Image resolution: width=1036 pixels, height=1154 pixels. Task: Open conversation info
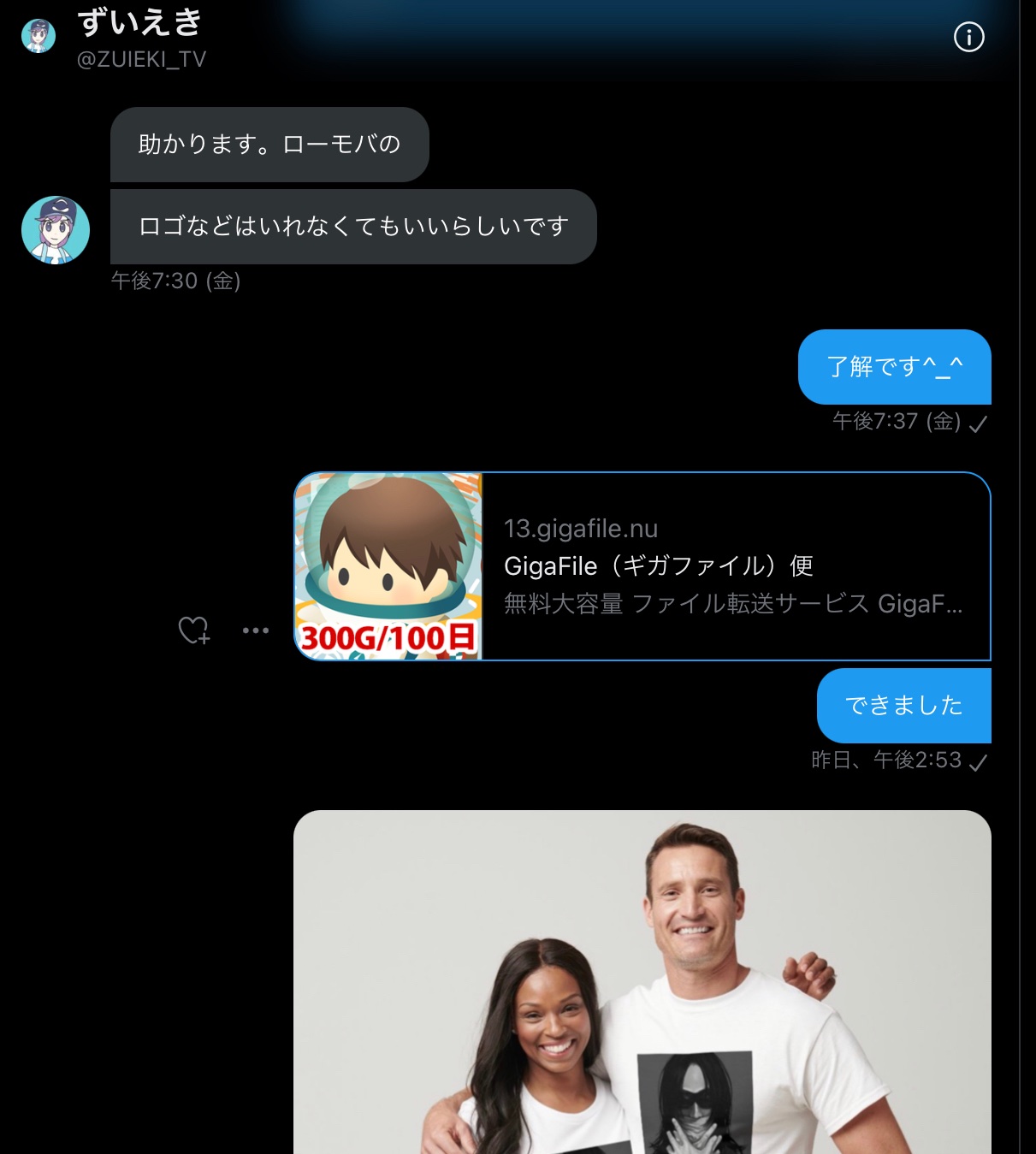(x=968, y=37)
